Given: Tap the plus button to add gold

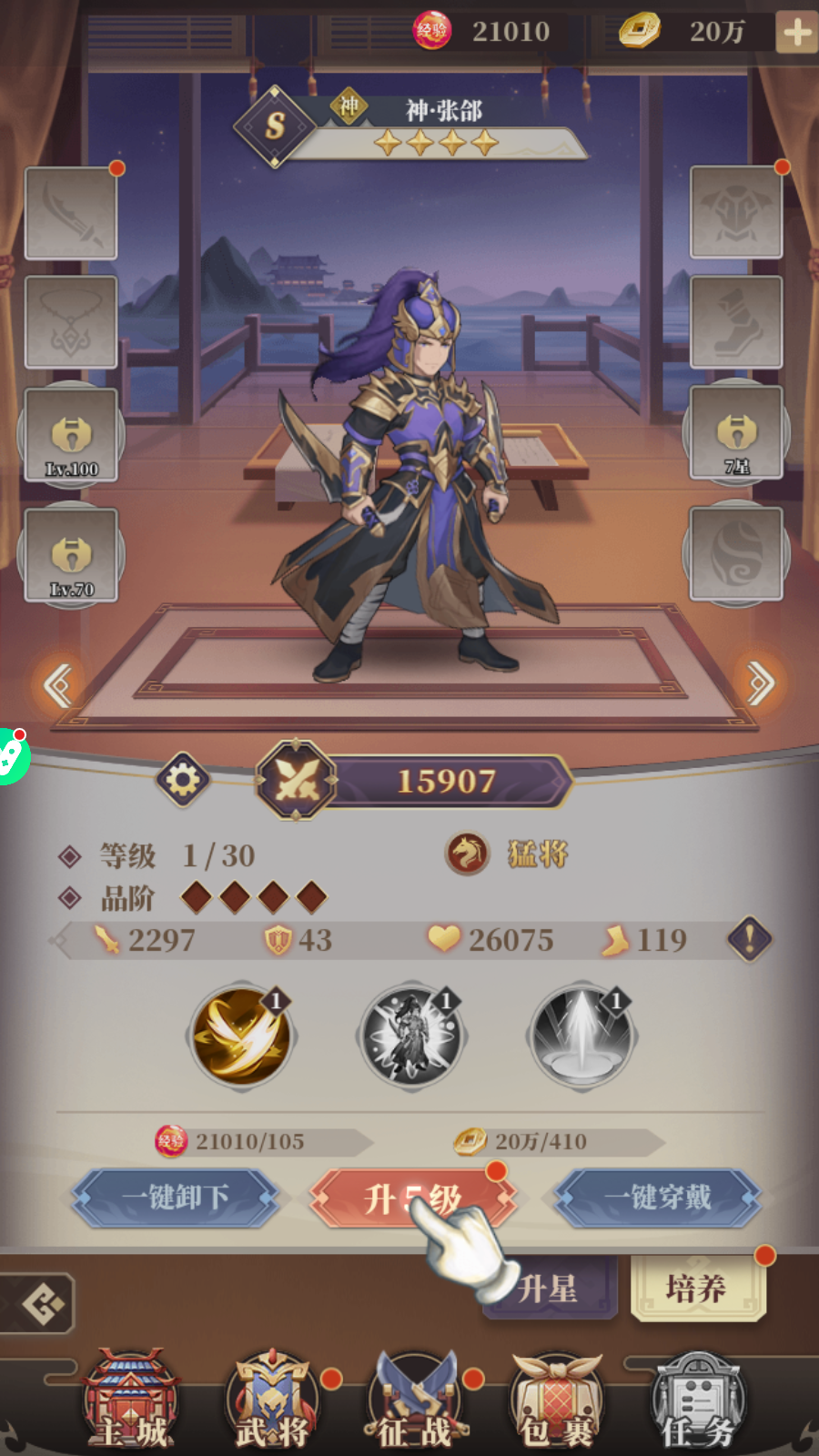Looking at the screenshot, I should 797,33.
